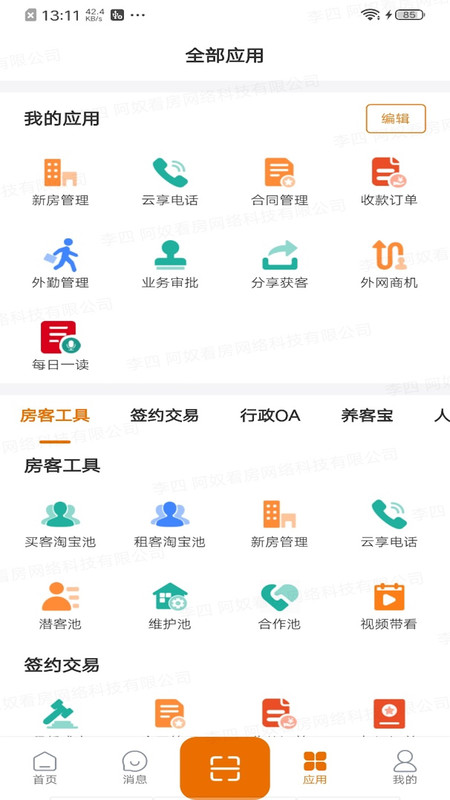Open 业务审批
Screen dimensions: 450x800
coord(170,263)
